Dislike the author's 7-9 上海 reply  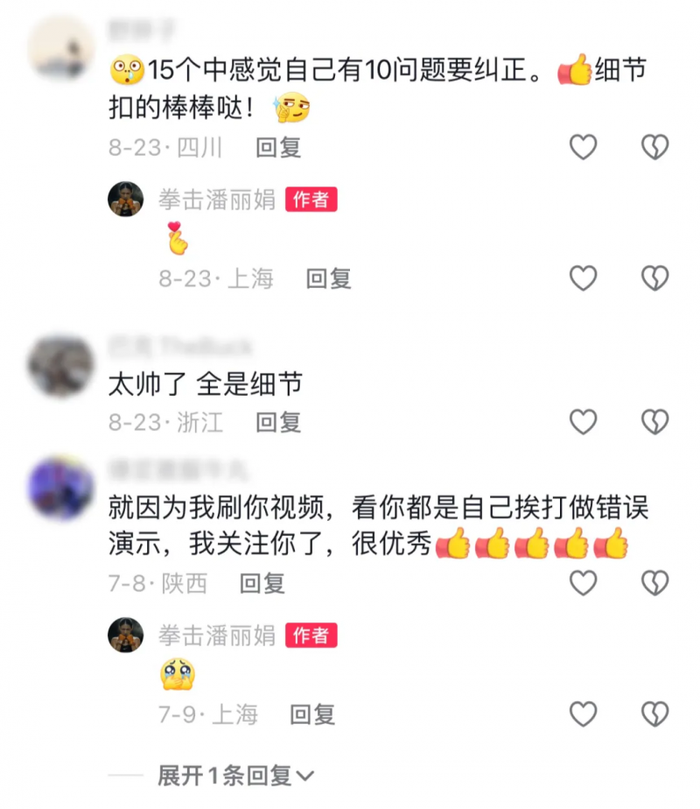[x=654, y=714]
